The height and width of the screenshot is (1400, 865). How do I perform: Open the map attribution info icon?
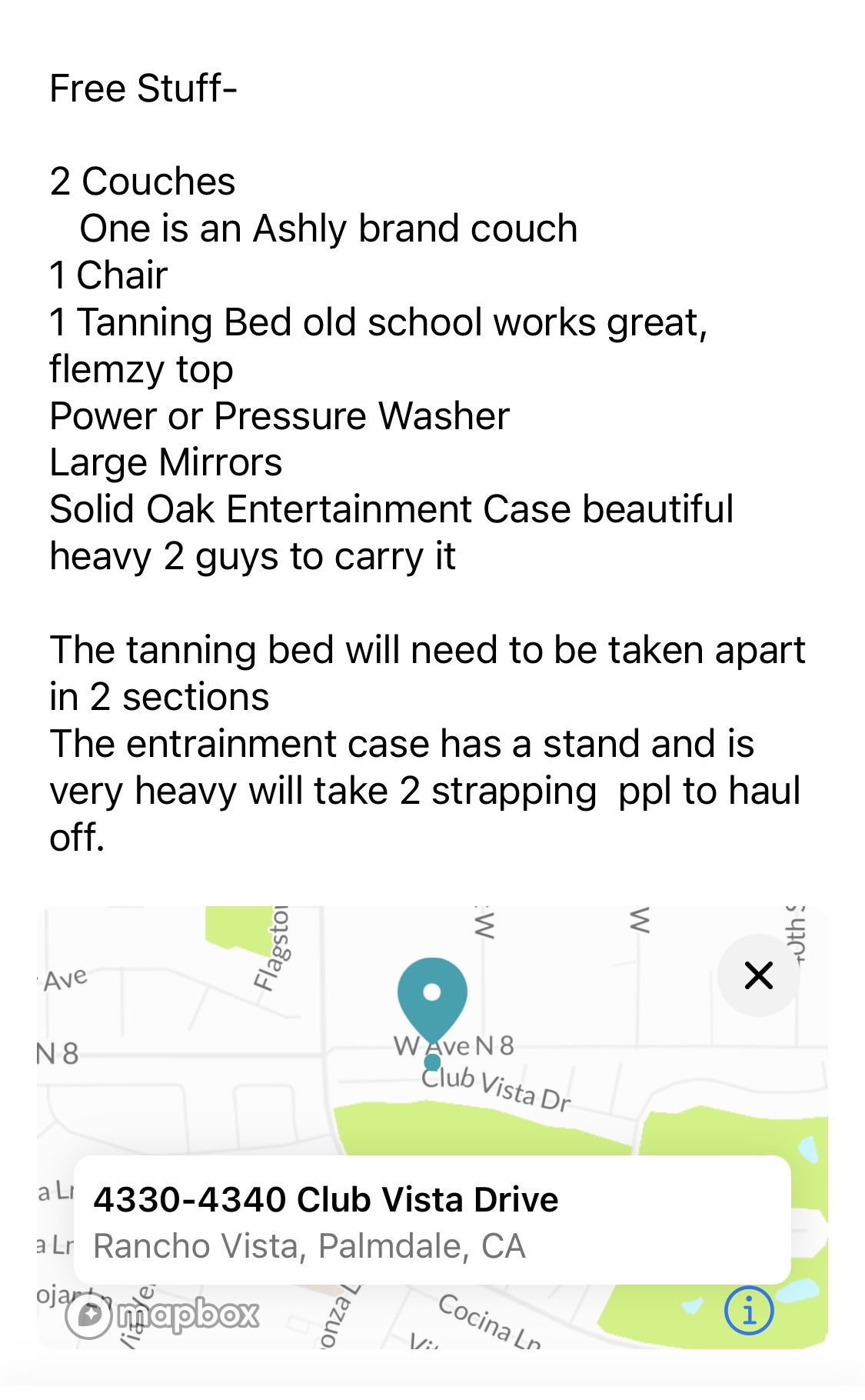tap(748, 1310)
